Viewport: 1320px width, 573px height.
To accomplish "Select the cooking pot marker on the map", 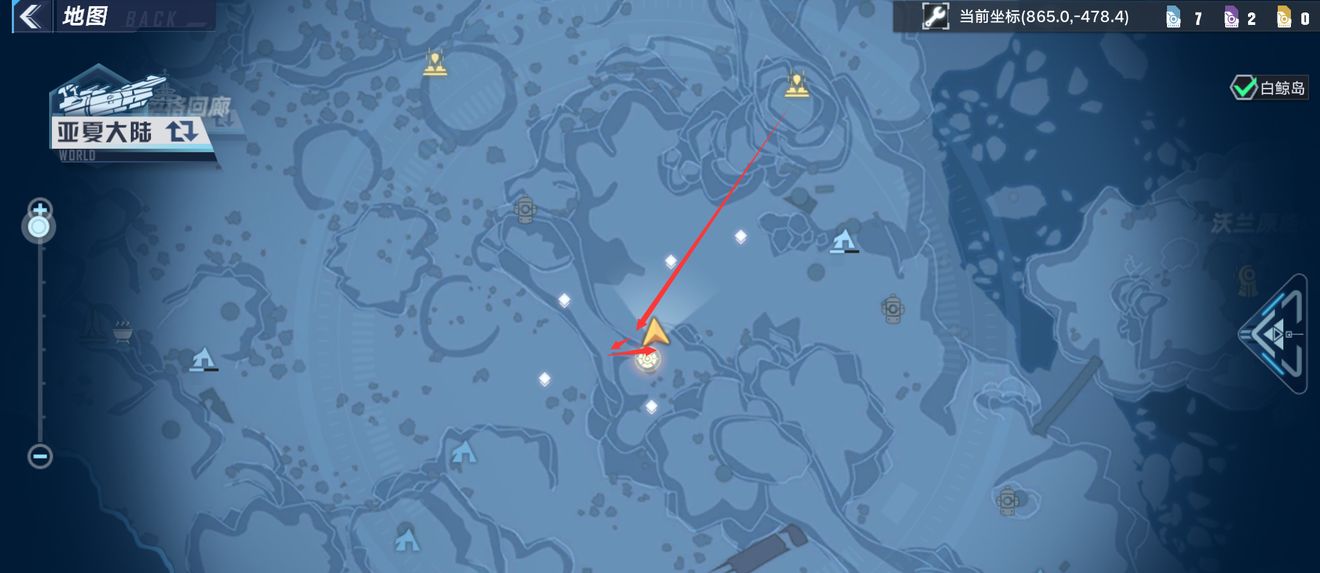I will tap(122, 330).
